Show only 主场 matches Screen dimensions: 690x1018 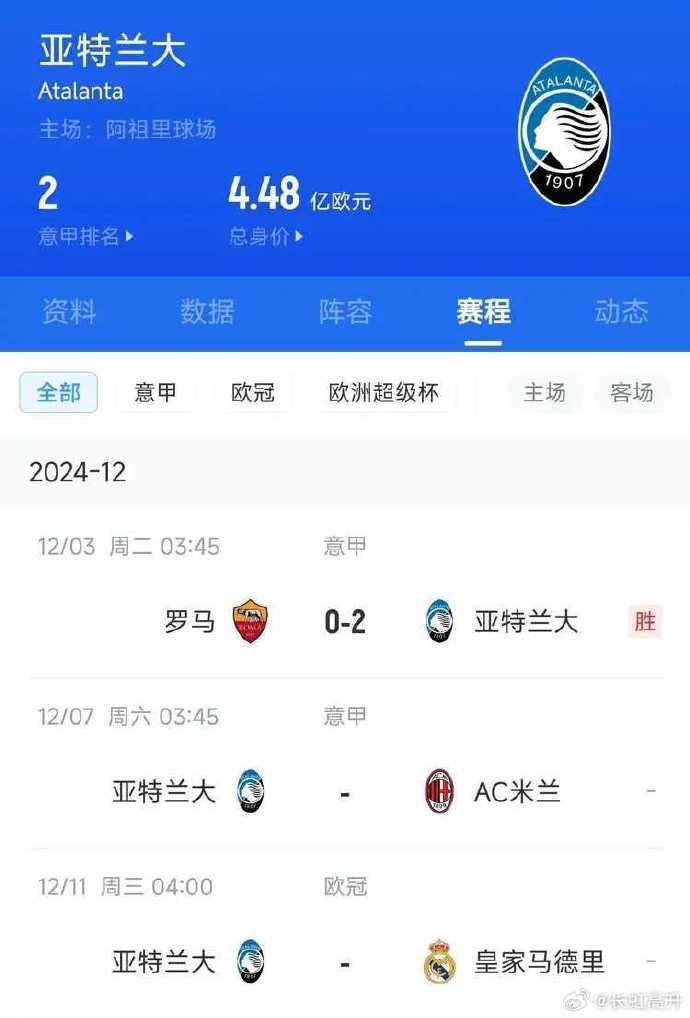(545, 393)
